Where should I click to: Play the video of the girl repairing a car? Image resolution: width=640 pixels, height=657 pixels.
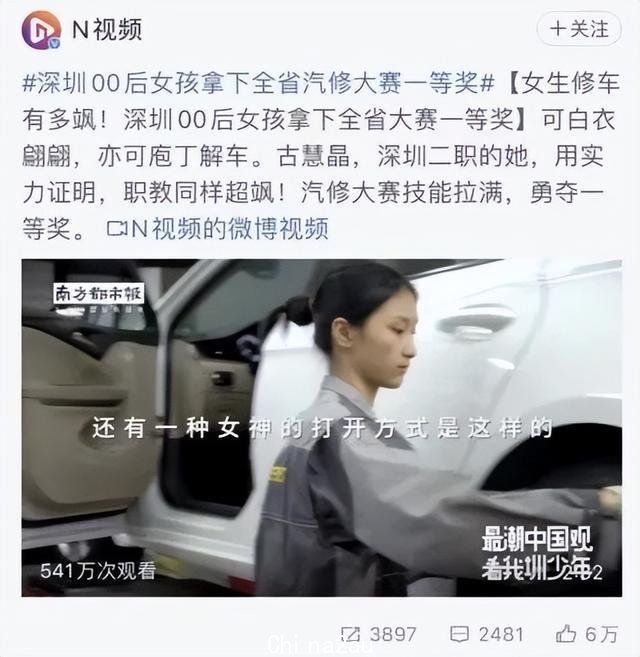click(x=321, y=428)
